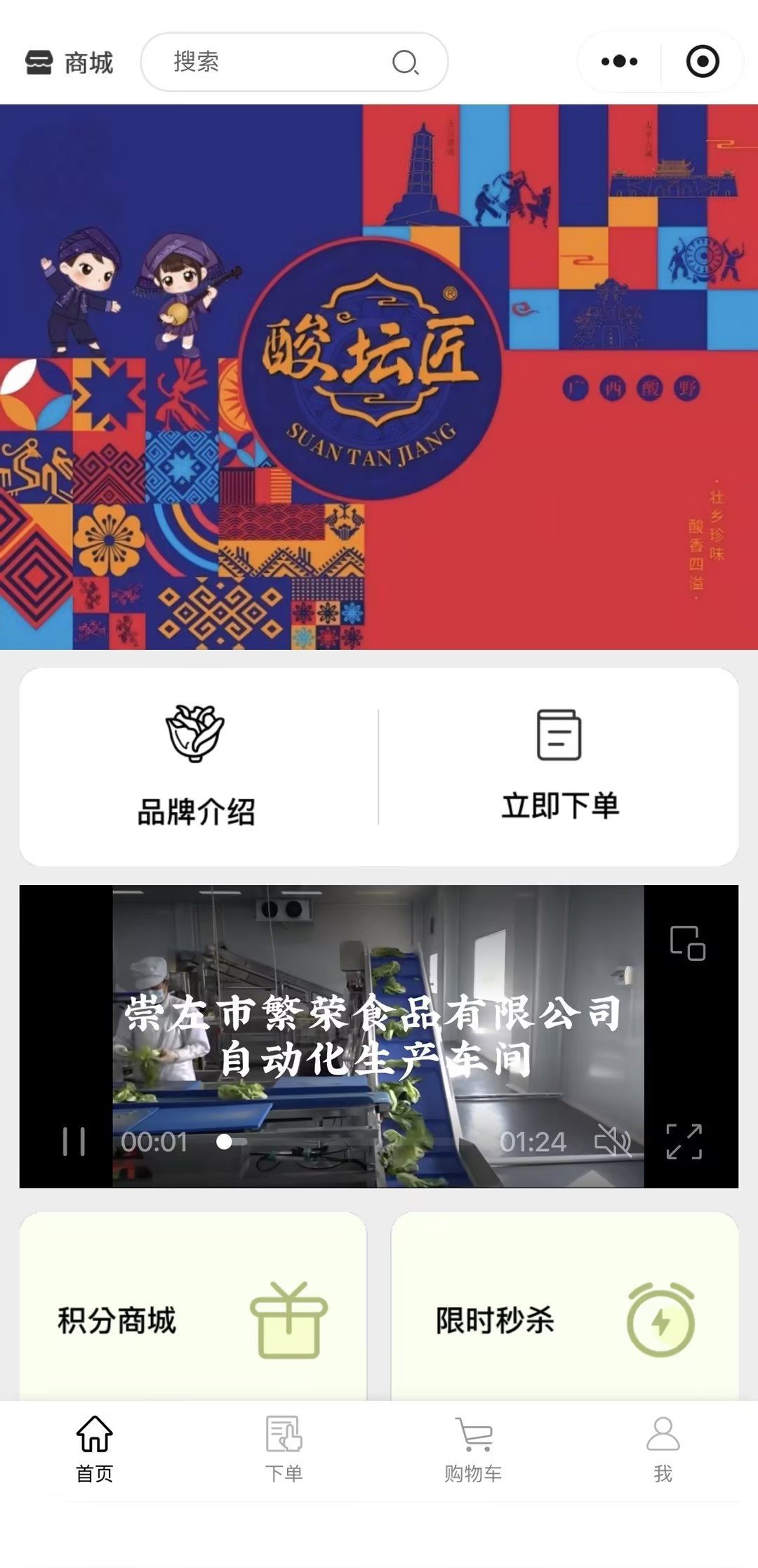Pause the factory video

74,1141
